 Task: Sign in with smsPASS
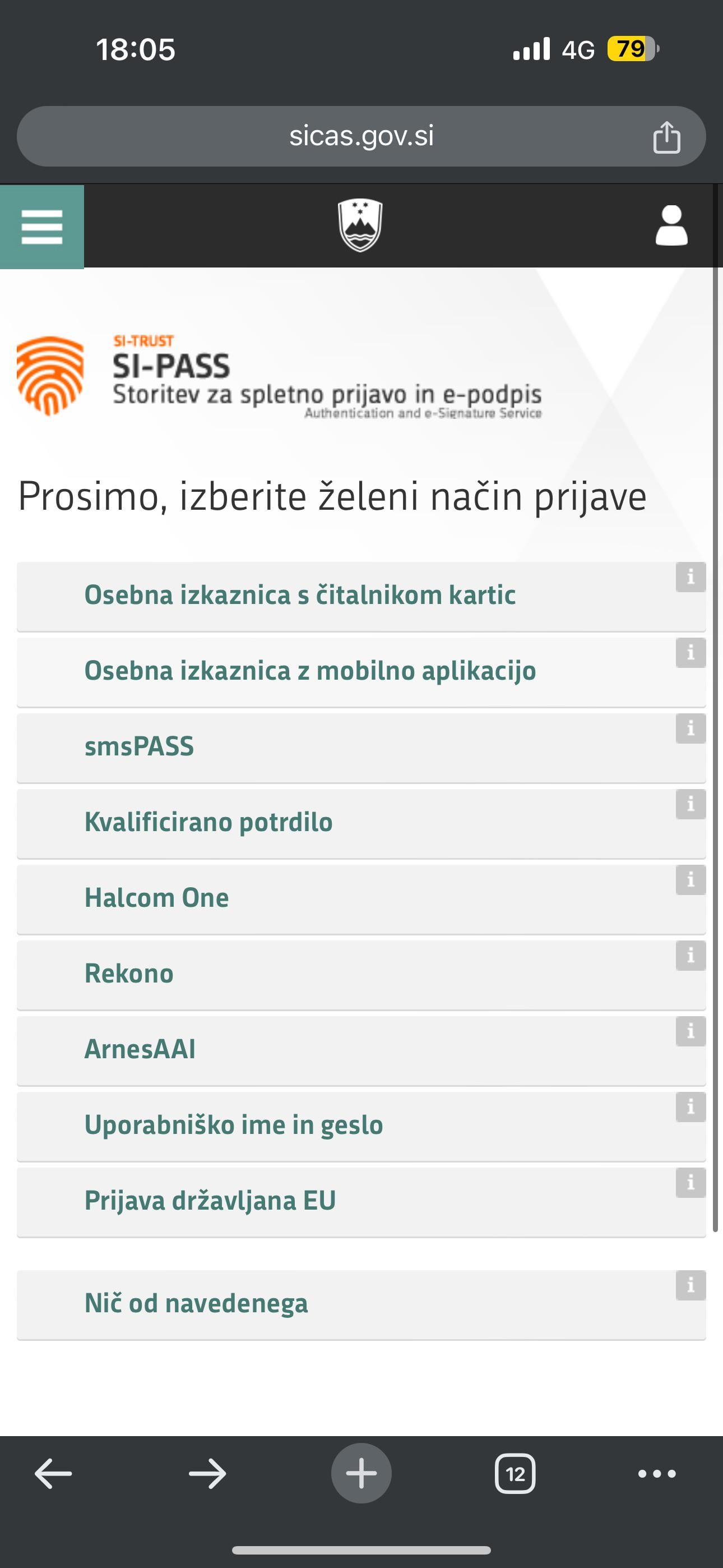[x=361, y=748]
